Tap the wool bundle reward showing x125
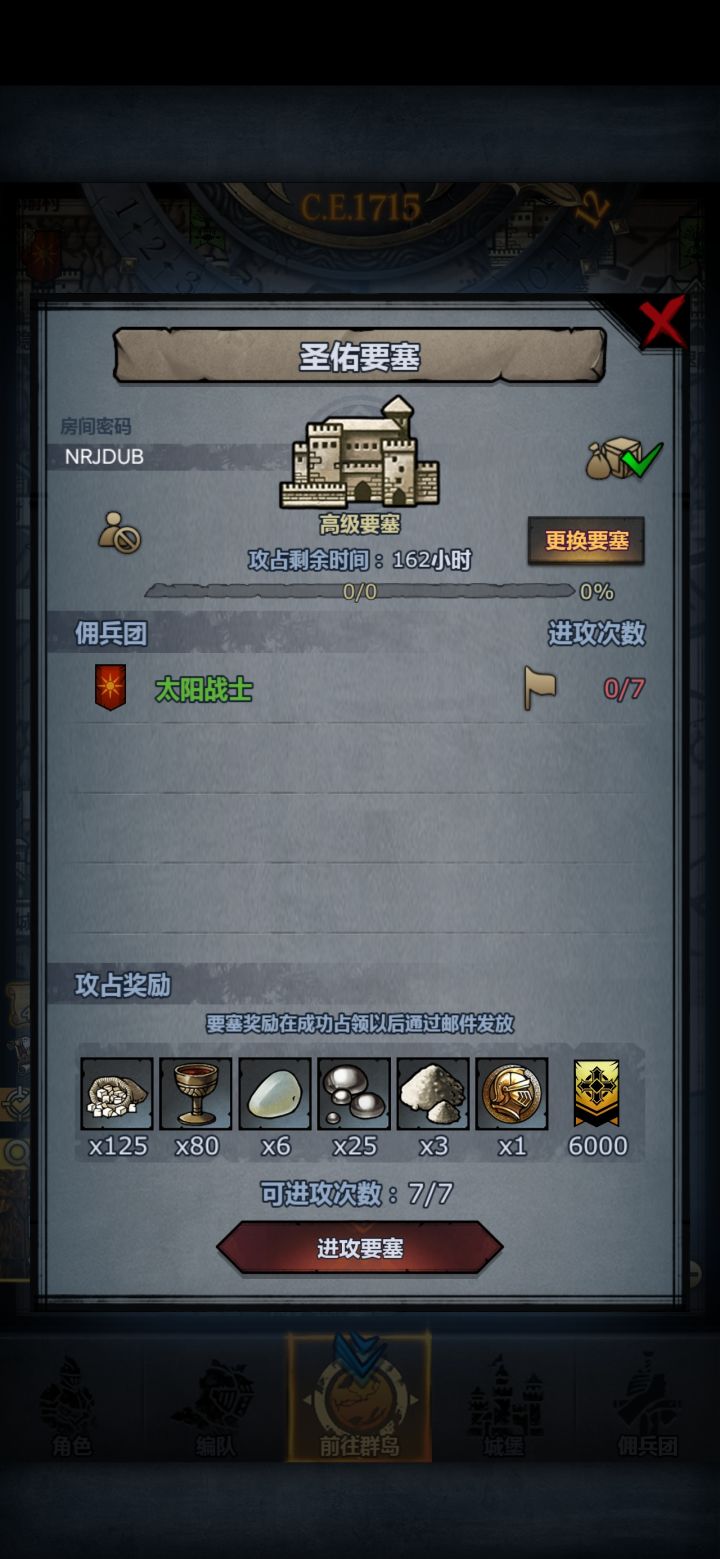The height and width of the screenshot is (1559, 720). [115, 1094]
